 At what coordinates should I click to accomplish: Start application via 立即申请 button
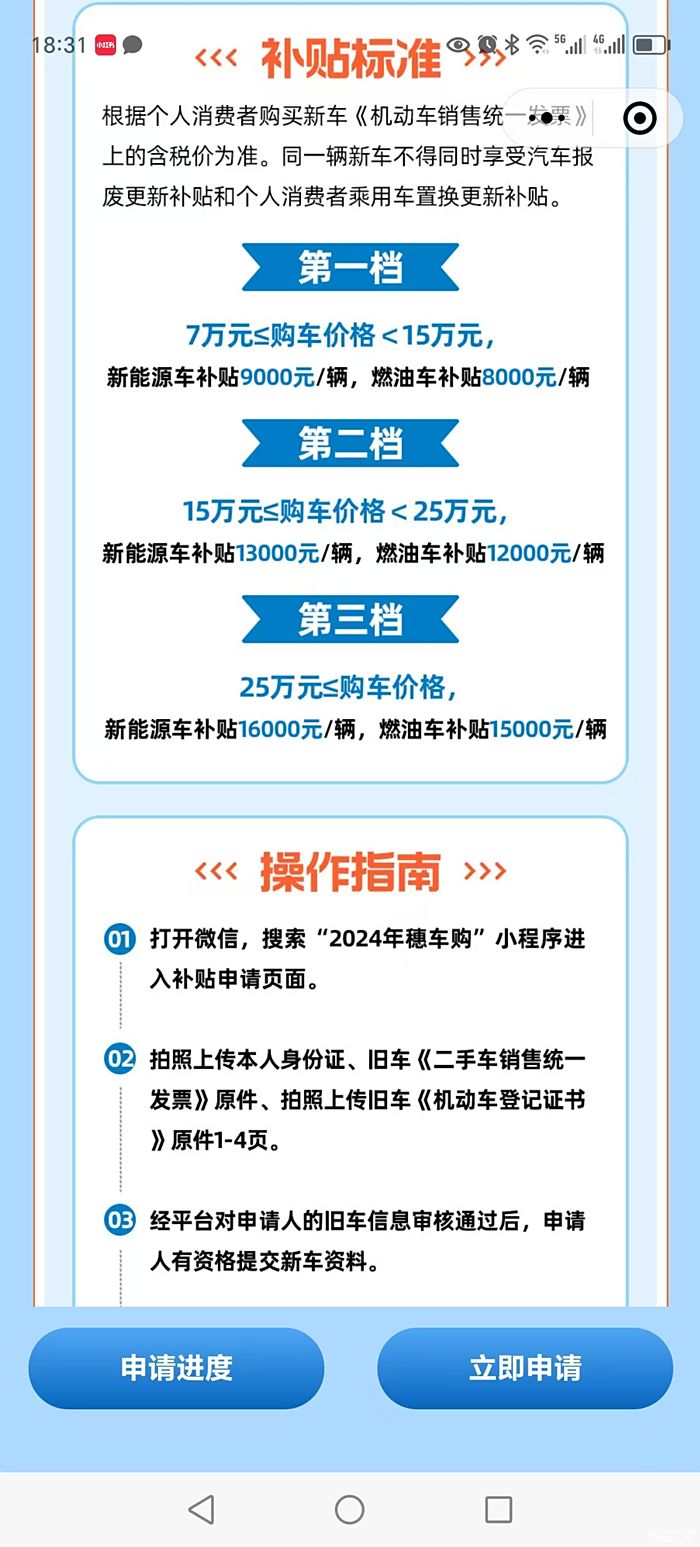525,1368
